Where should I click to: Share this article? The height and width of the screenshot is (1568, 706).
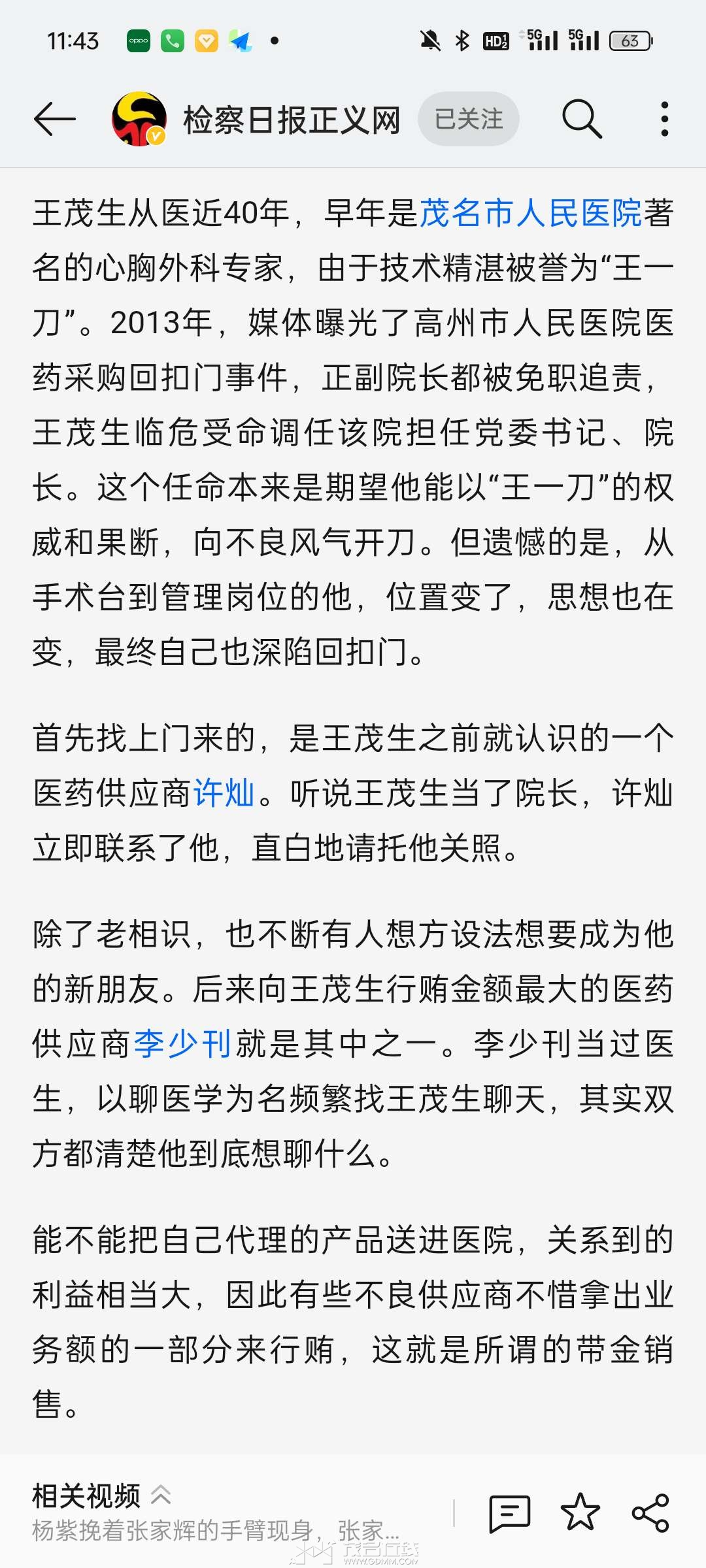tap(650, 1513)
